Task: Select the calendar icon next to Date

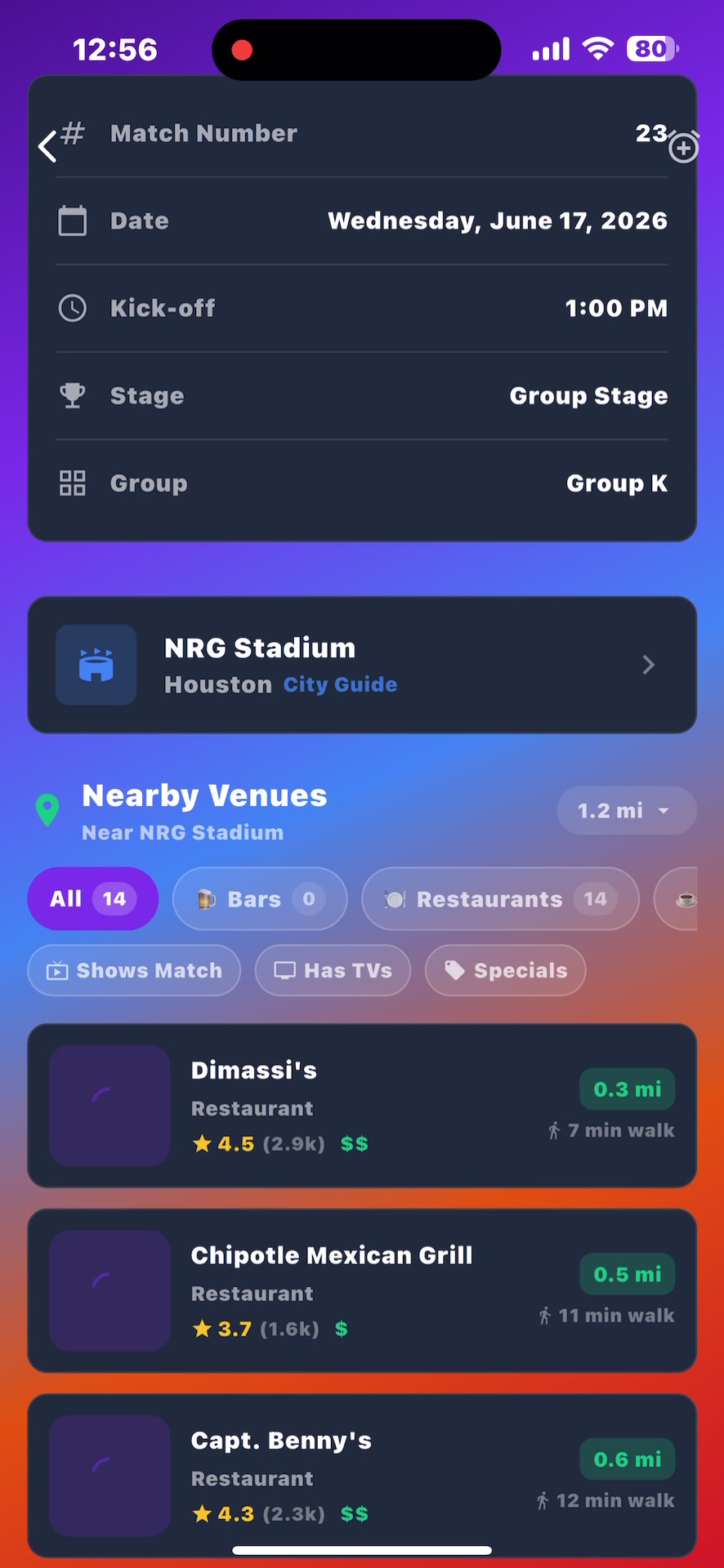Action: [x=72, y=220]
